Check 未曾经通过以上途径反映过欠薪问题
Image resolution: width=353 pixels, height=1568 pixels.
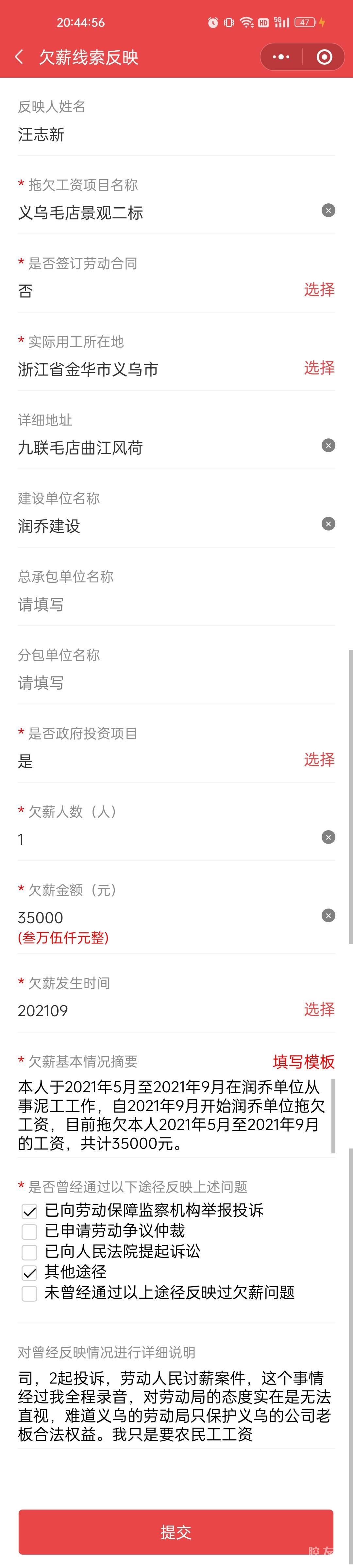point(29,1293)
